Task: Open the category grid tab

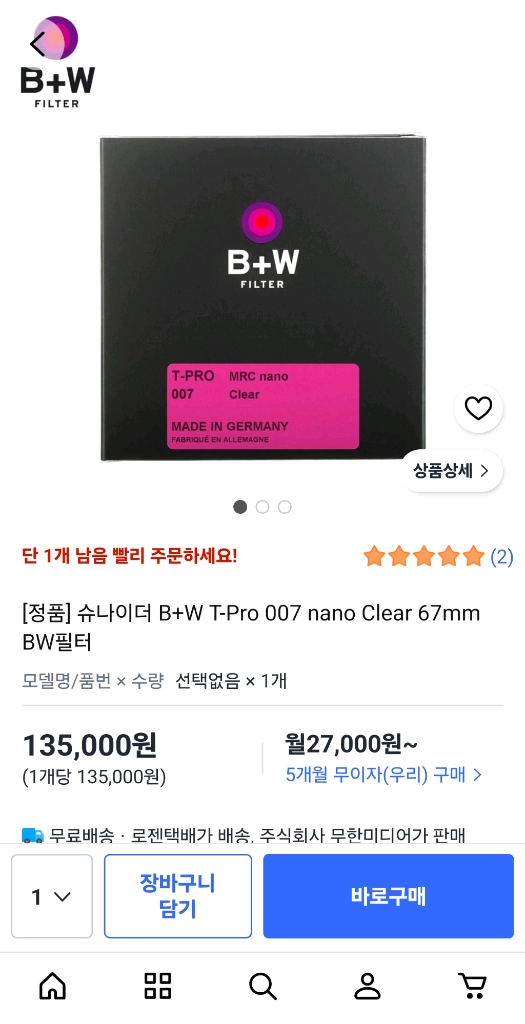Action: [157, 986]
